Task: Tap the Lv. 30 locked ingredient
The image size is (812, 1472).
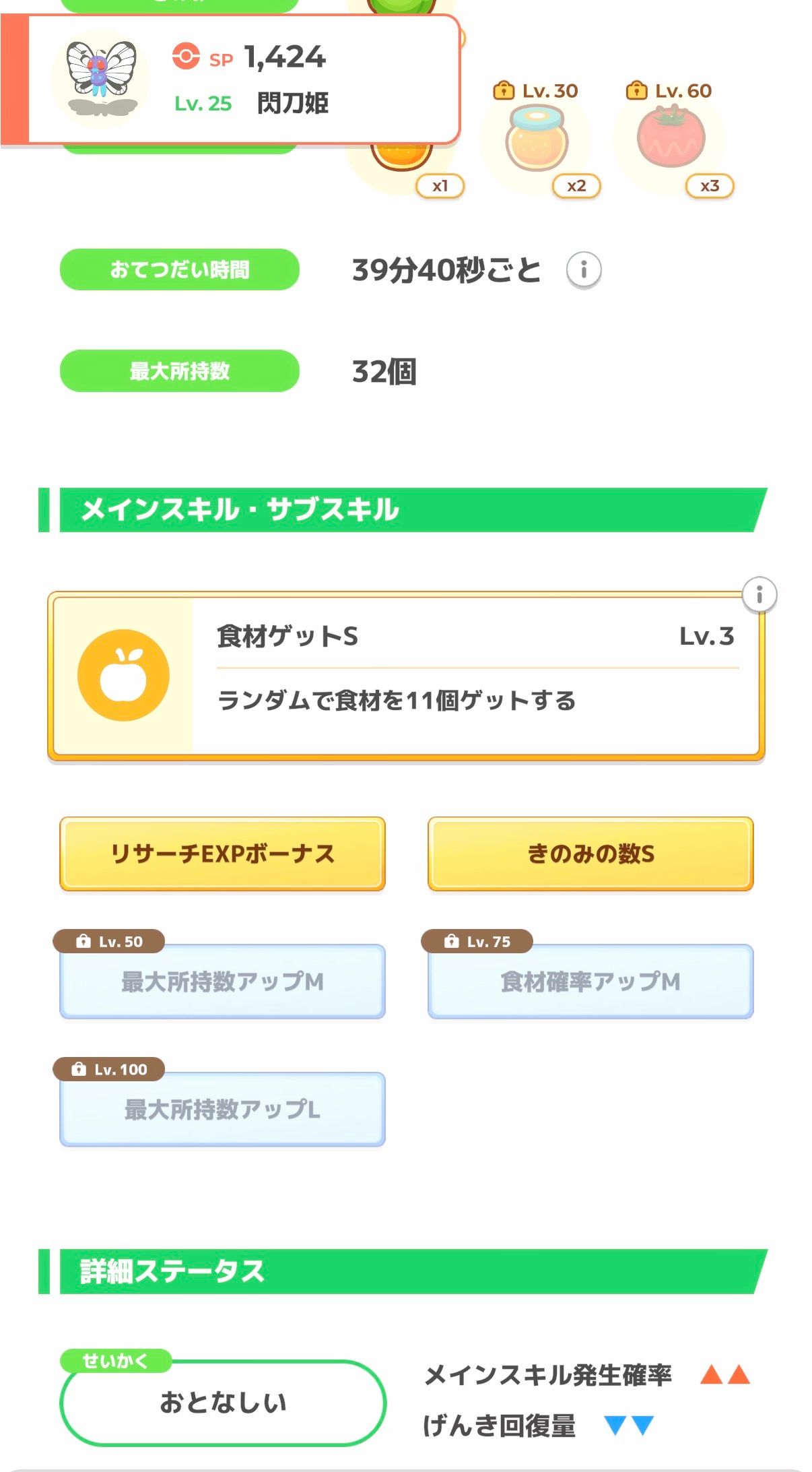Action: [537, 140]
